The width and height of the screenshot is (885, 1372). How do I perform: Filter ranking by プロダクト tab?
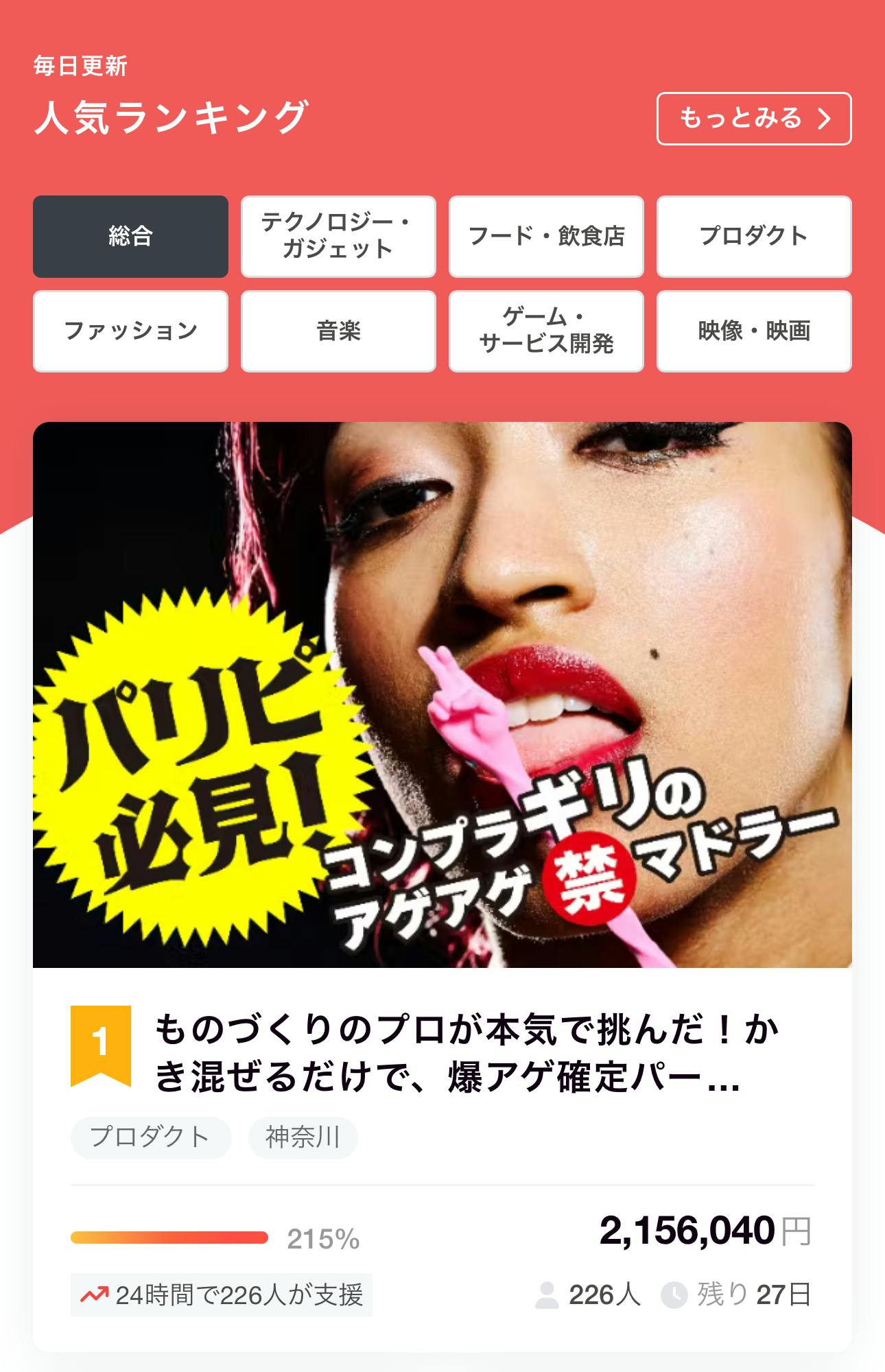click(x=753, y=237)
